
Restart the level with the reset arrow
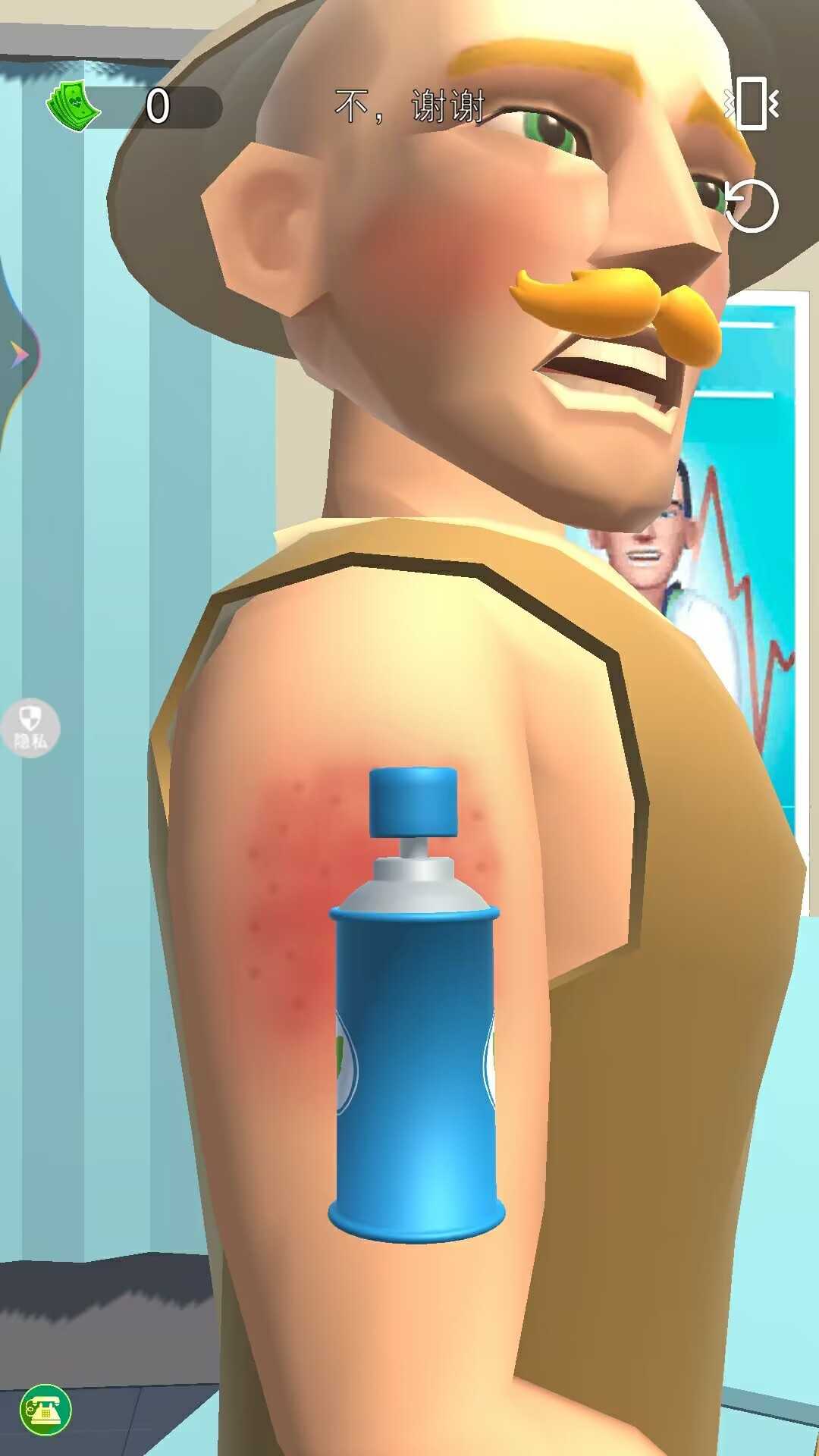[751, 206]
